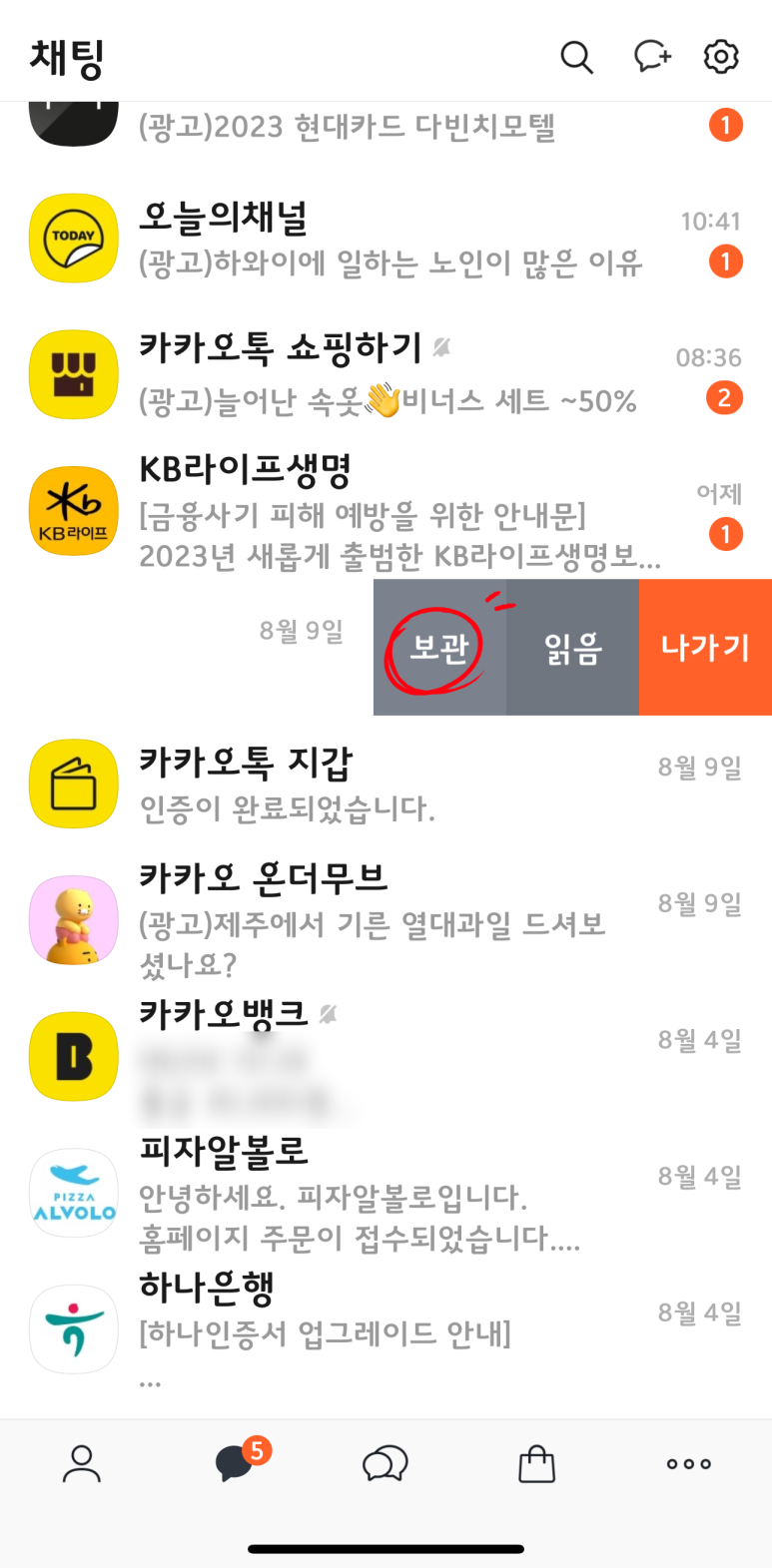The width and height of the screenshot is (772, 1568).
Task: Open the settings gear
Action: click(x=721, y=57)
